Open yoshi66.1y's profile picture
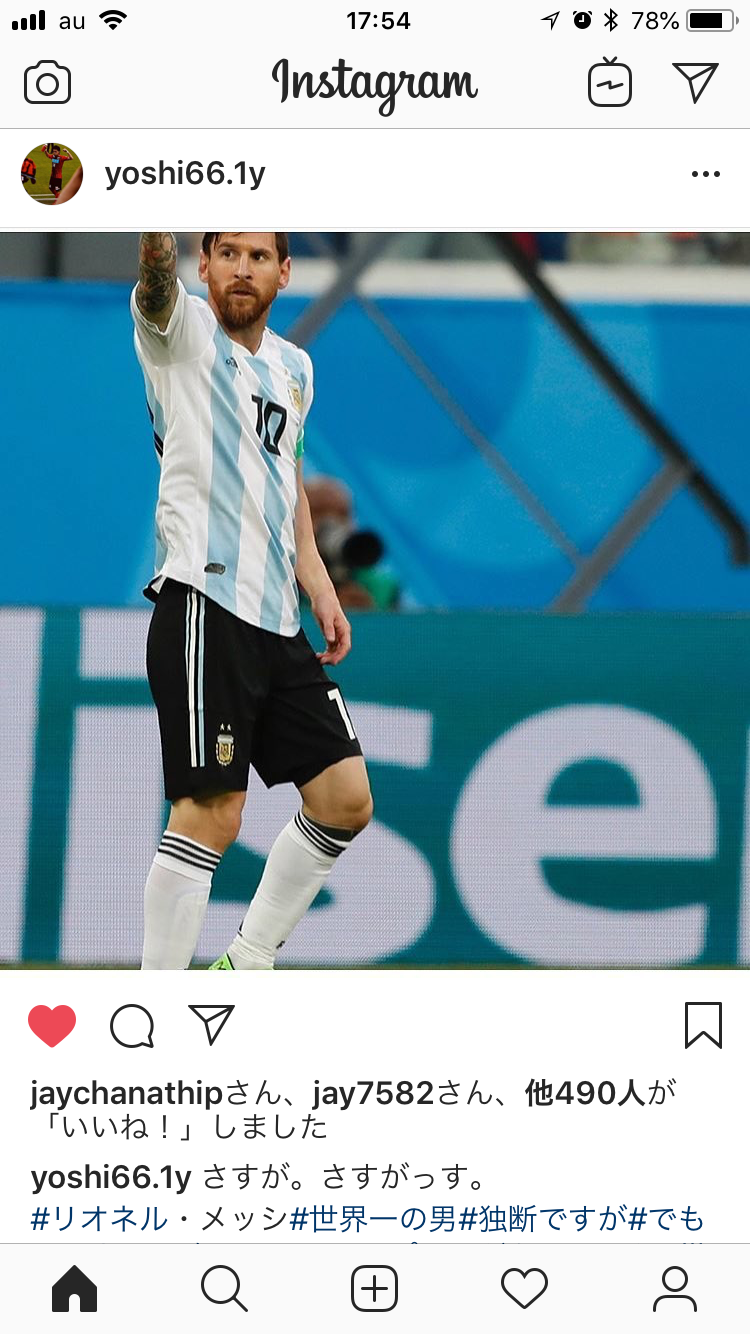Image resolution: width=750 pixels, height=1334 pixels. coord(52,174)
